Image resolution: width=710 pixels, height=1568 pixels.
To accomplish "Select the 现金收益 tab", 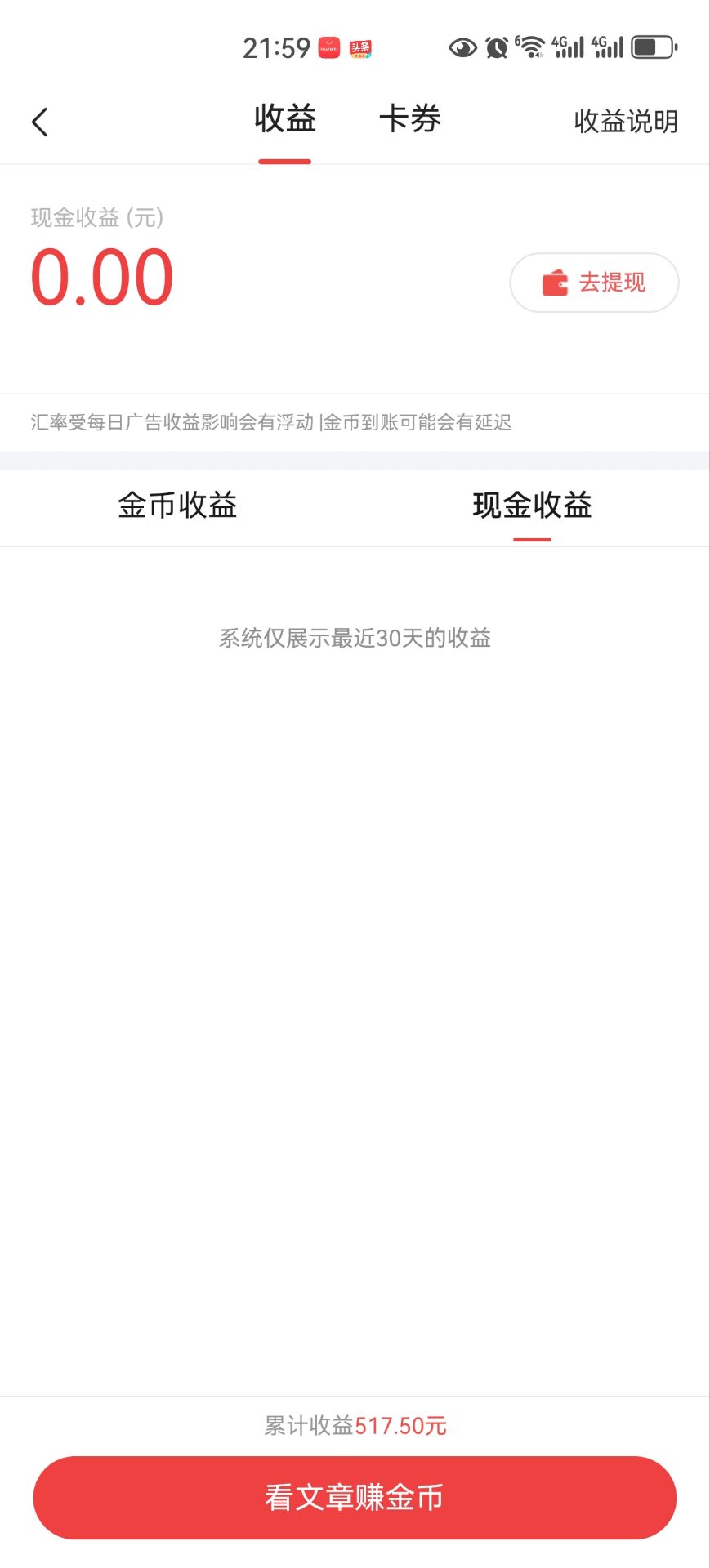I will 533,506.
